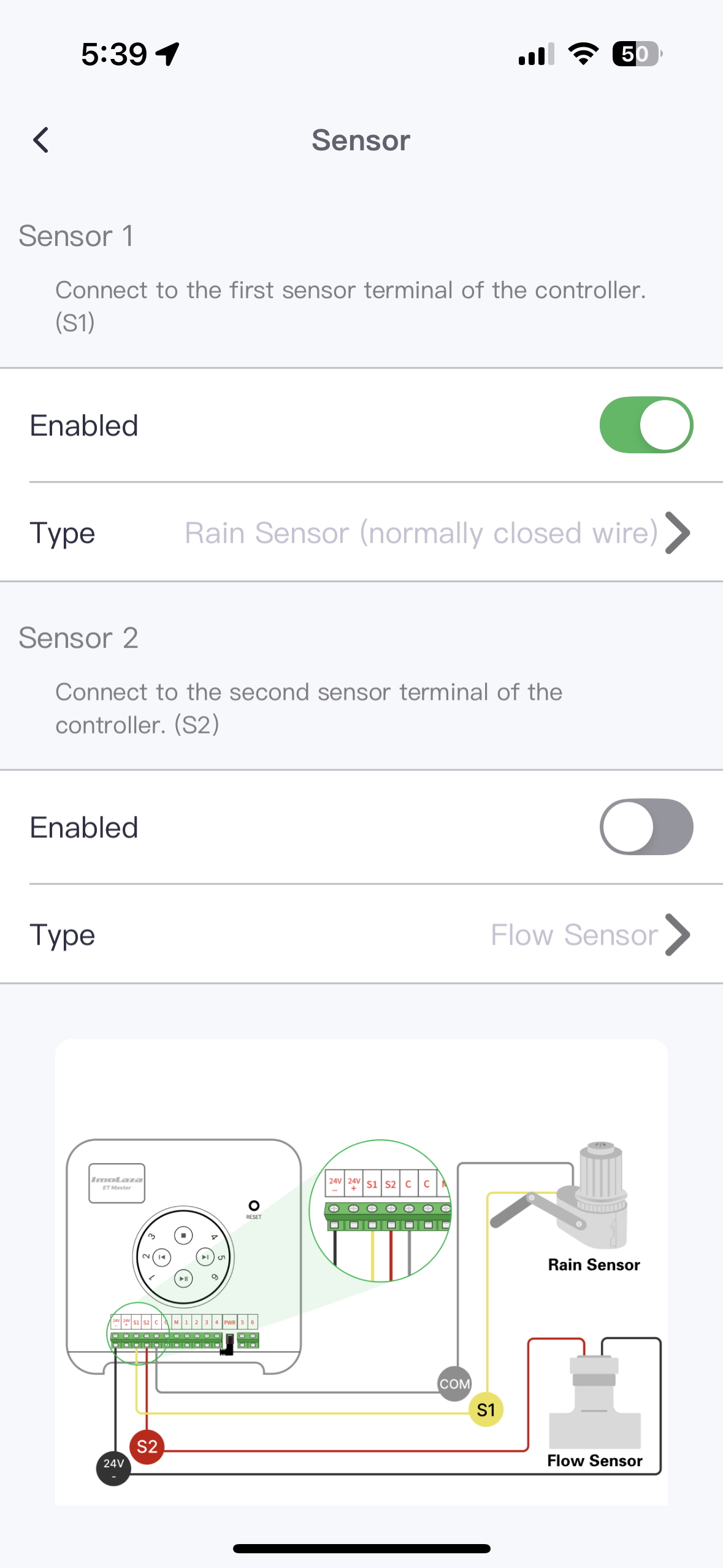The height and width of the screenshot is (1568, 723).
Task: Disable the Sensor 1 Enabled switch
Action: [x=646, y=425]
